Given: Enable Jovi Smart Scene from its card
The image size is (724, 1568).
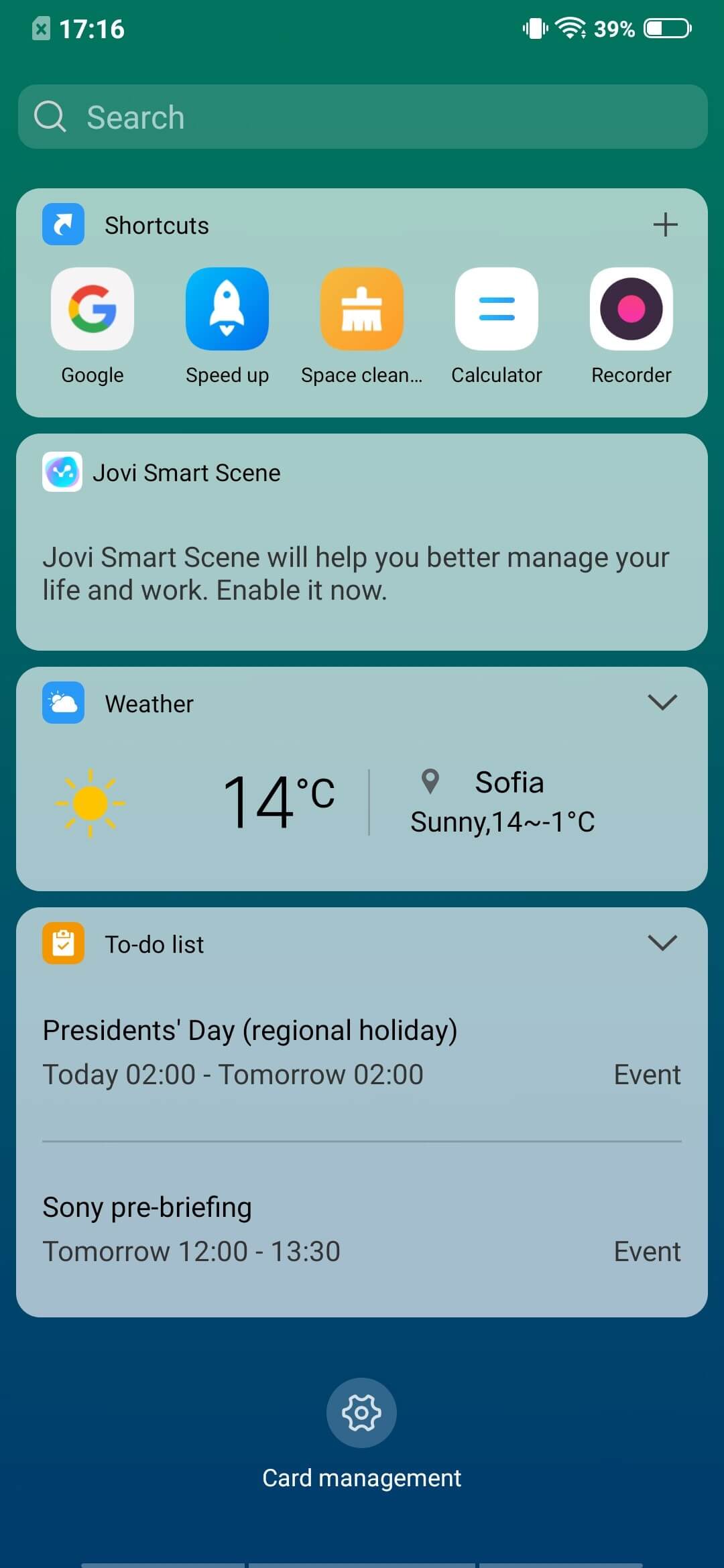Looking at the screenshot, I should [x=362, y=542].
